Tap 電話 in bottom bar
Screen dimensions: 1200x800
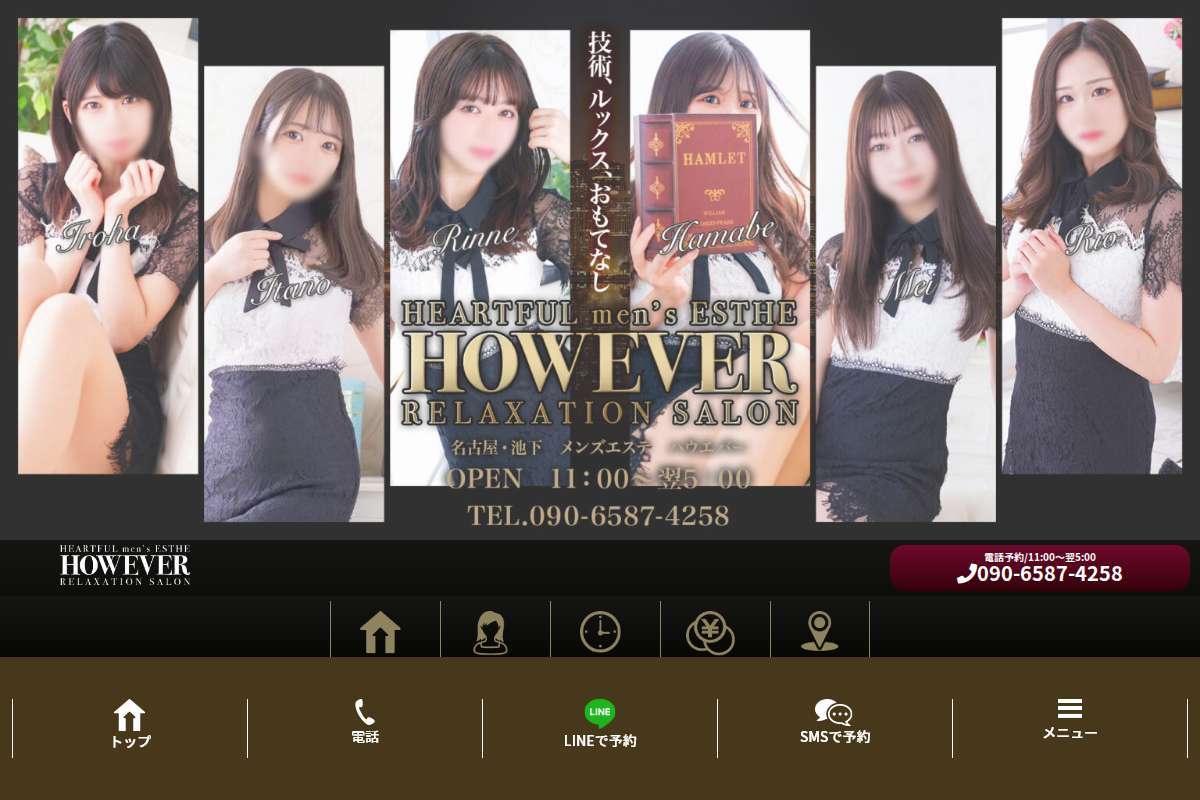click(365, 724)
